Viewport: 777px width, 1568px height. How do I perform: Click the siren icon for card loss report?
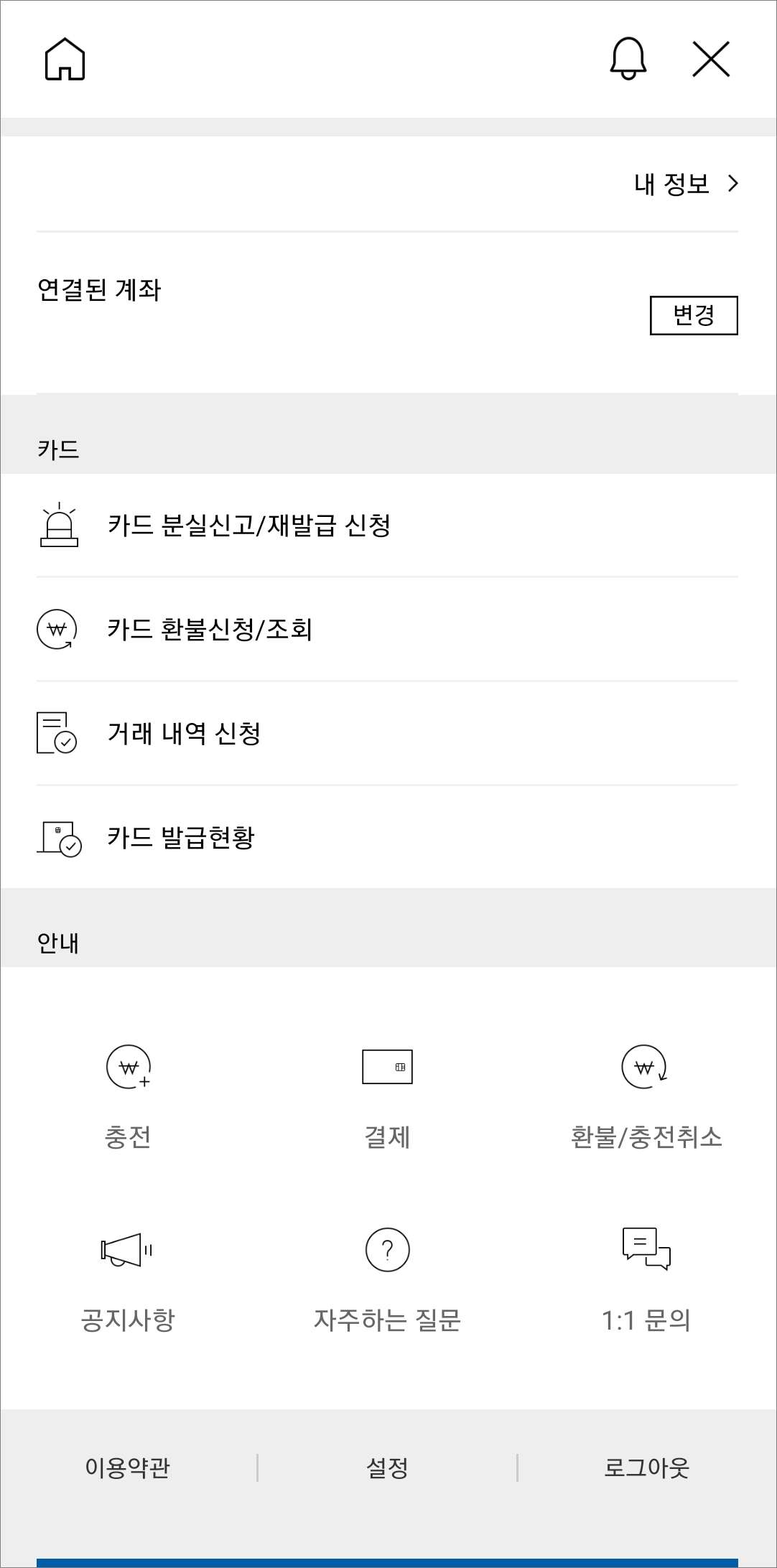click(x=58, y=526)
